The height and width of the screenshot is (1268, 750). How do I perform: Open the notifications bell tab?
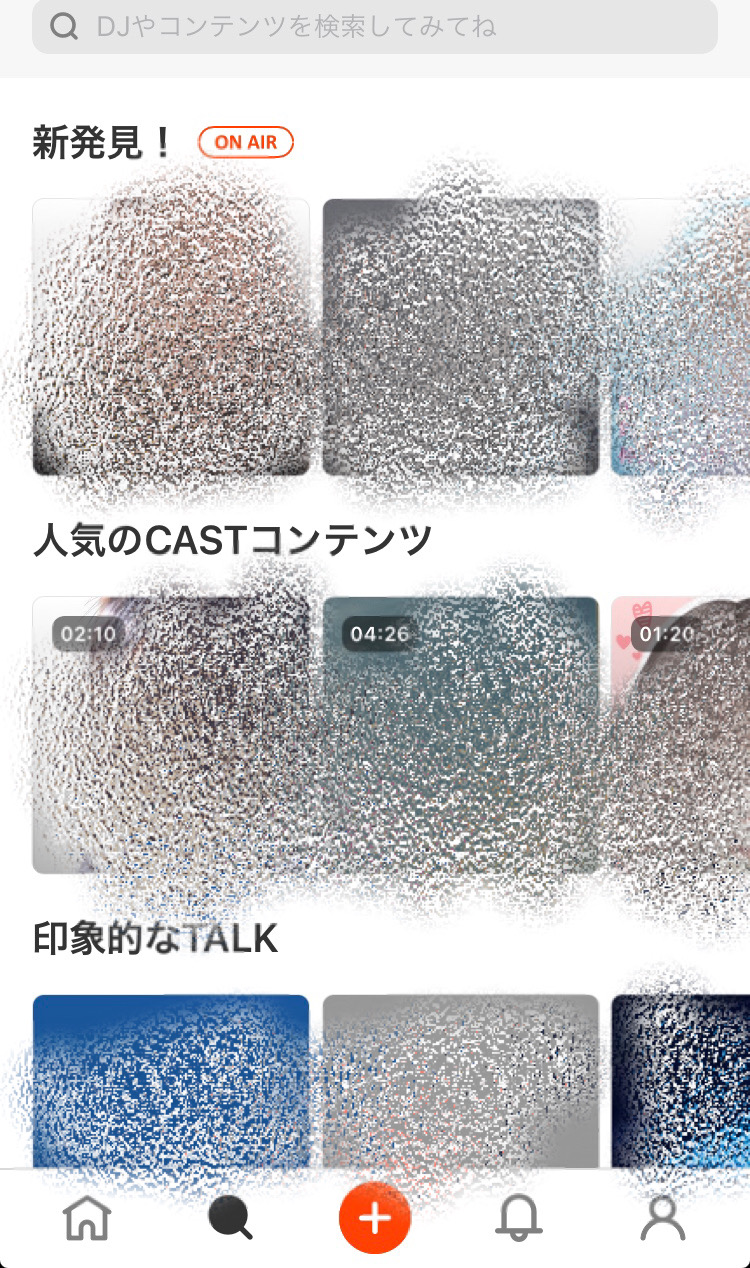(519, 1219)
